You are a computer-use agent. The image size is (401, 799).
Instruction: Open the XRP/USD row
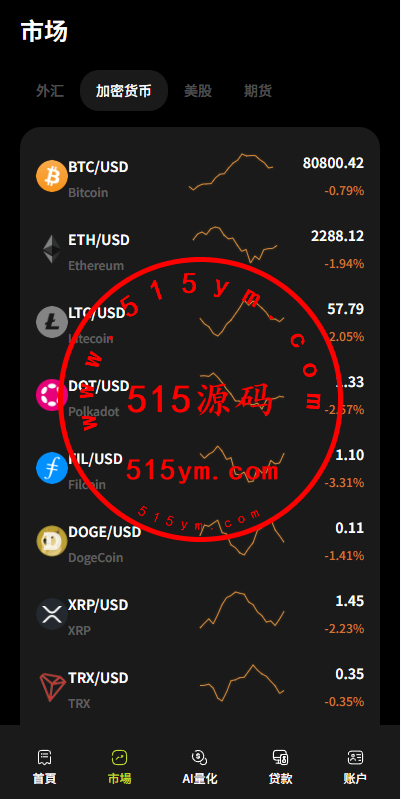click(x=200, y=615)
